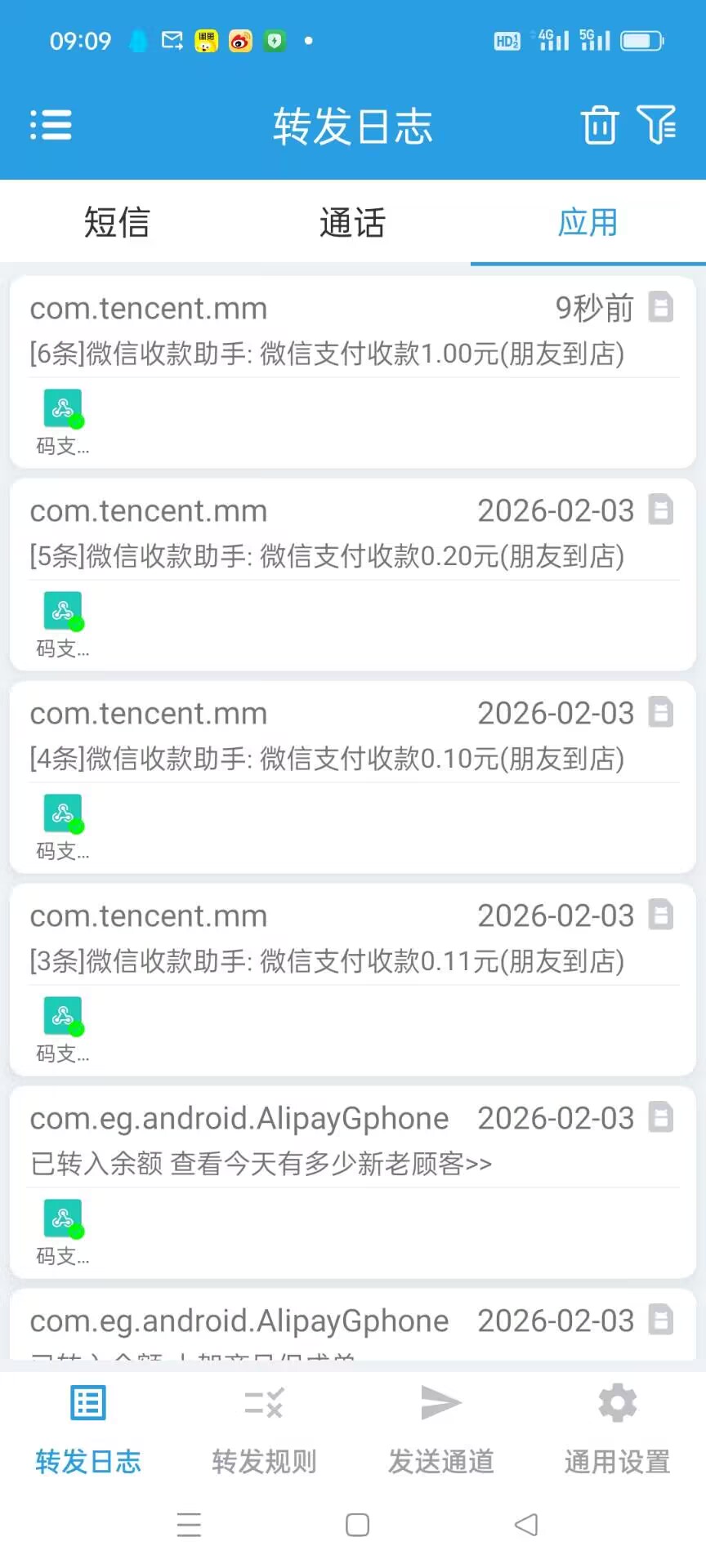Tap the battery indicator in the status bar

tap(641, 39)
